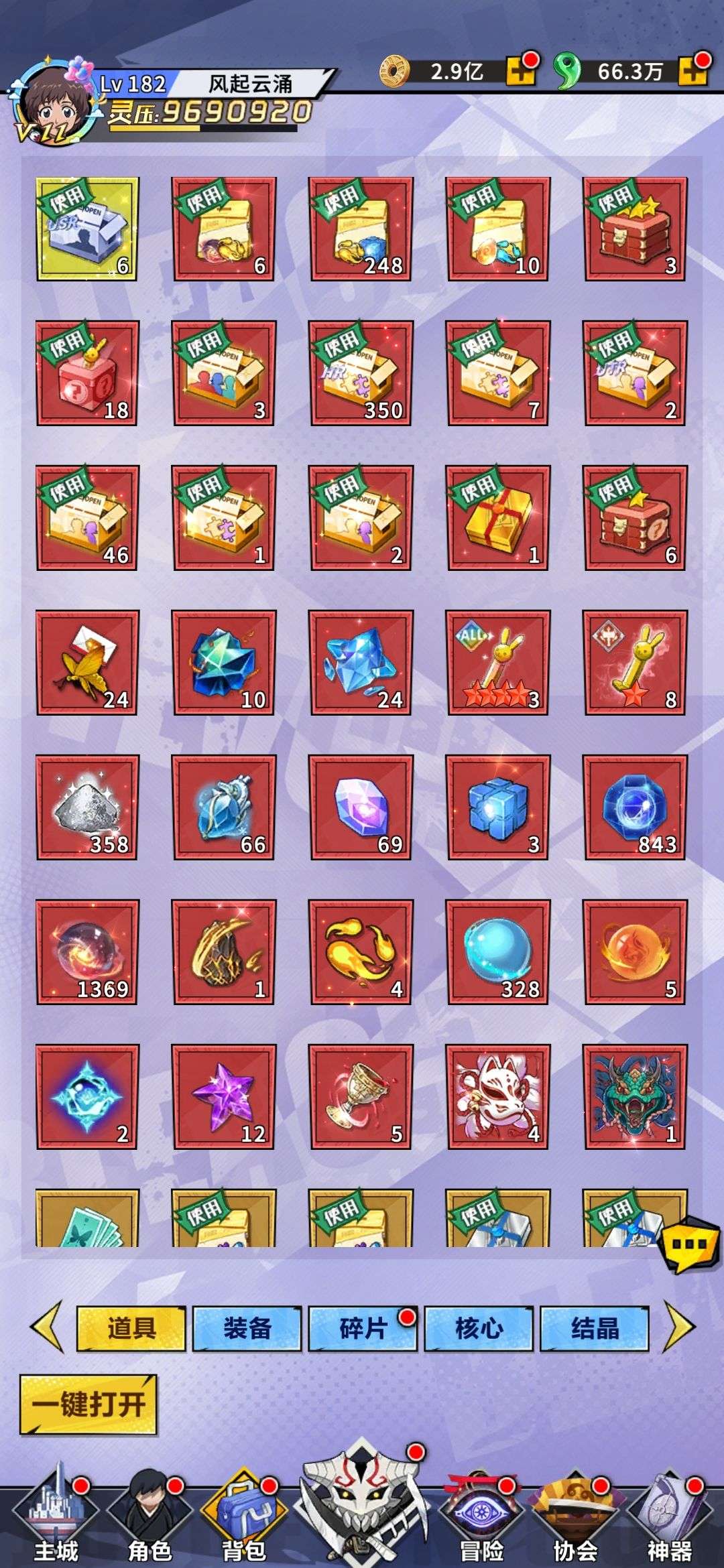Select the HR puzzle box with count 350

point(361,373)
